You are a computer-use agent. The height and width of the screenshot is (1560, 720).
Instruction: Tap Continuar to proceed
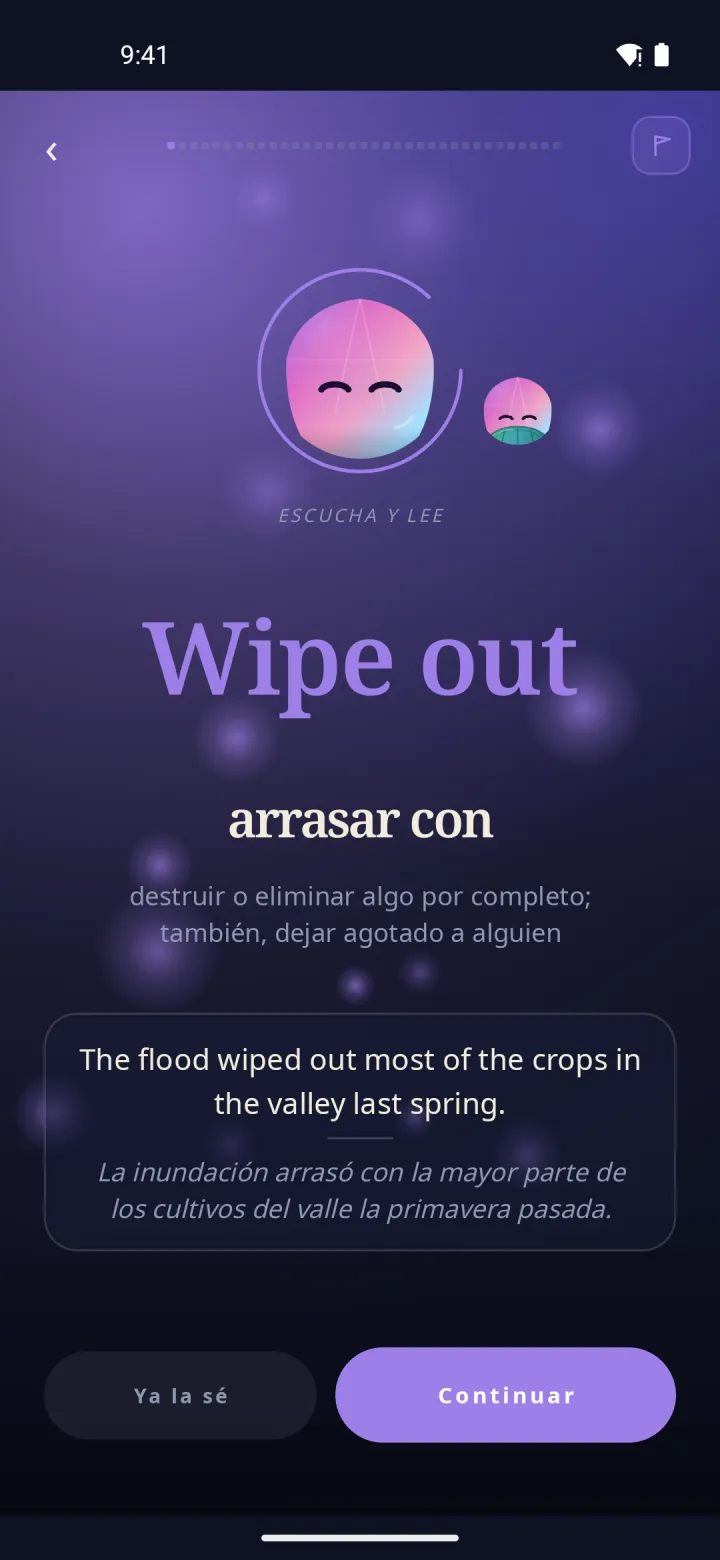506,1395
